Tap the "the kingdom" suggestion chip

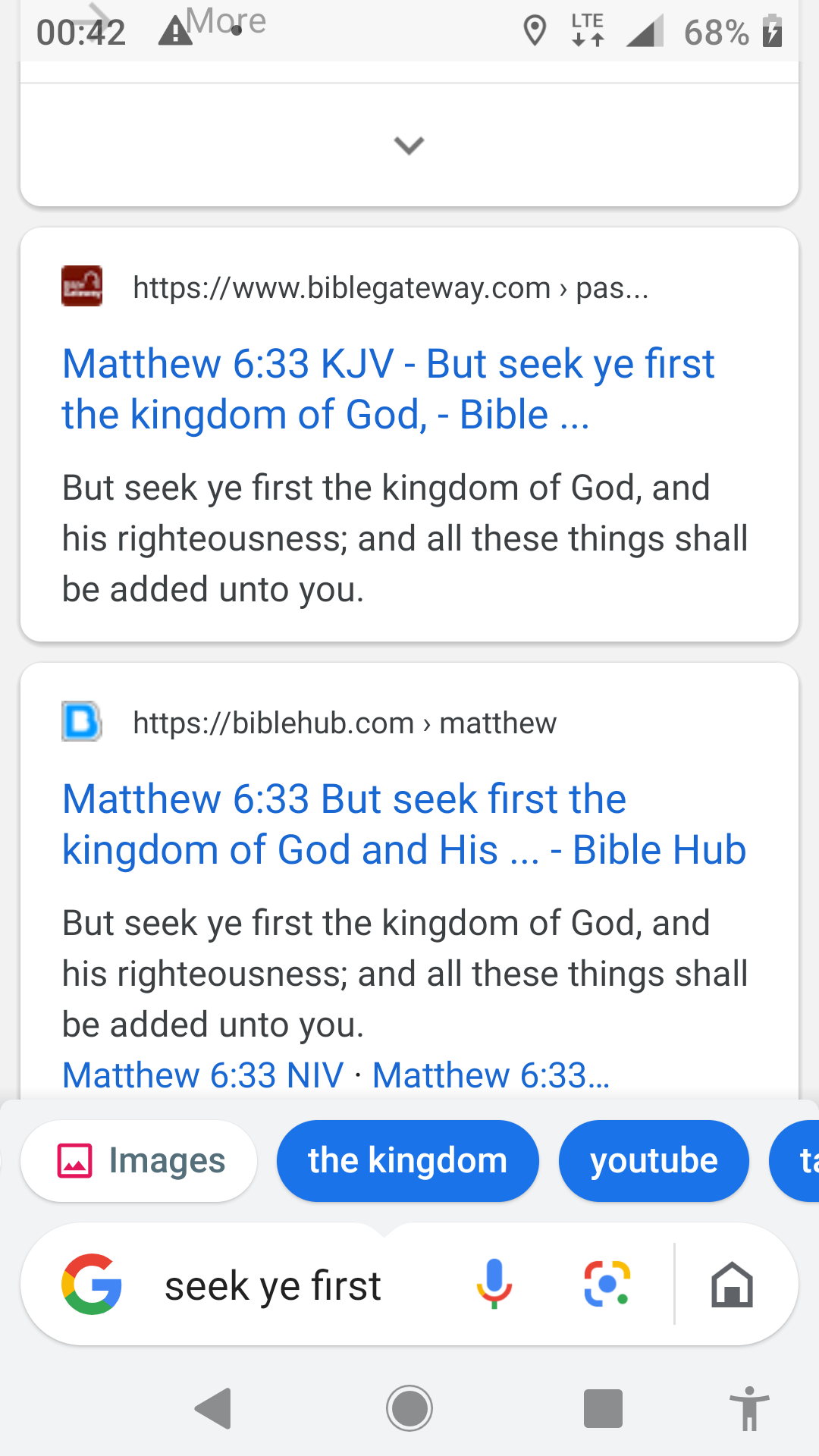pyautogui.click(x=408, y=1161)
